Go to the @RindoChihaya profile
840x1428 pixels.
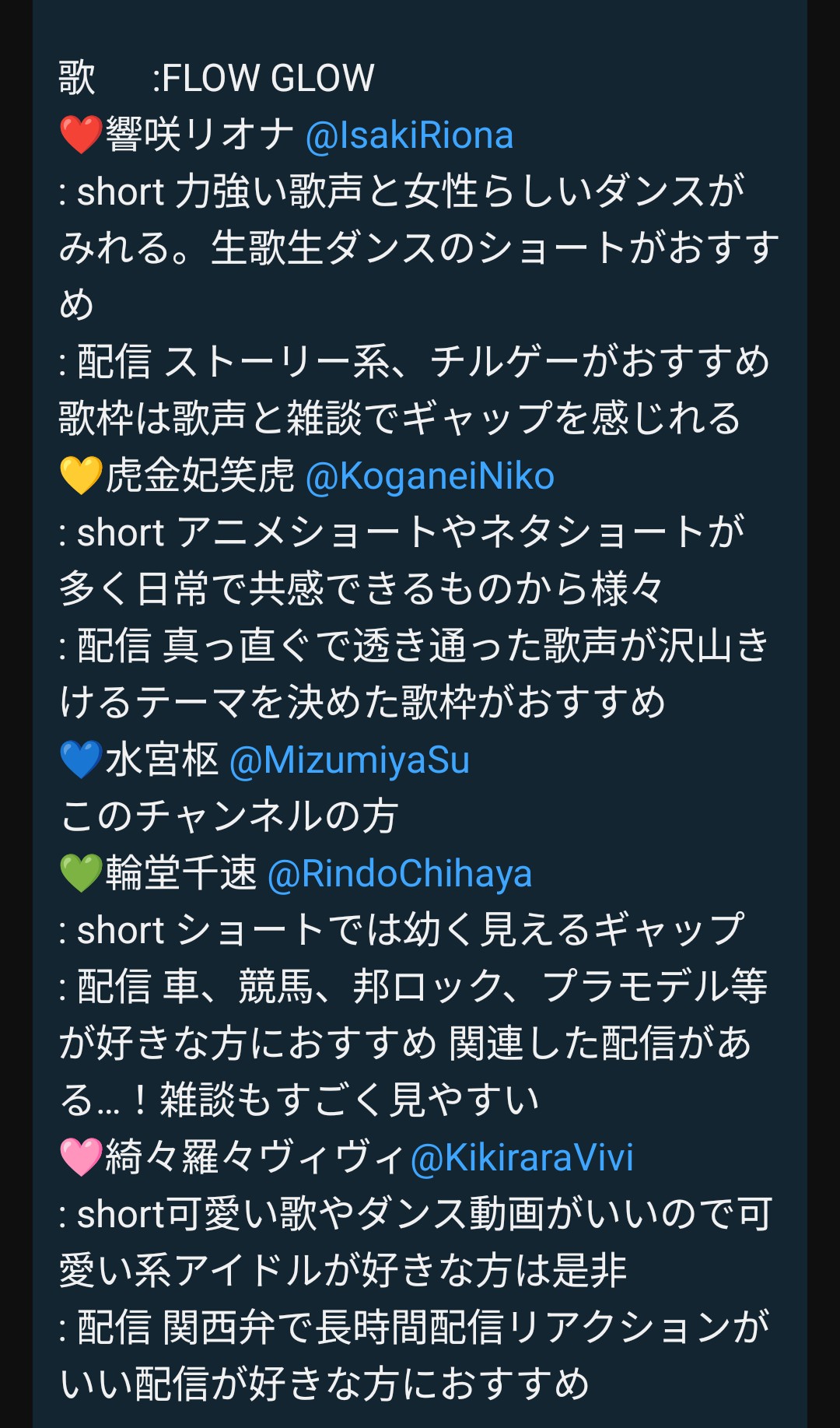[x=400, y=874]
